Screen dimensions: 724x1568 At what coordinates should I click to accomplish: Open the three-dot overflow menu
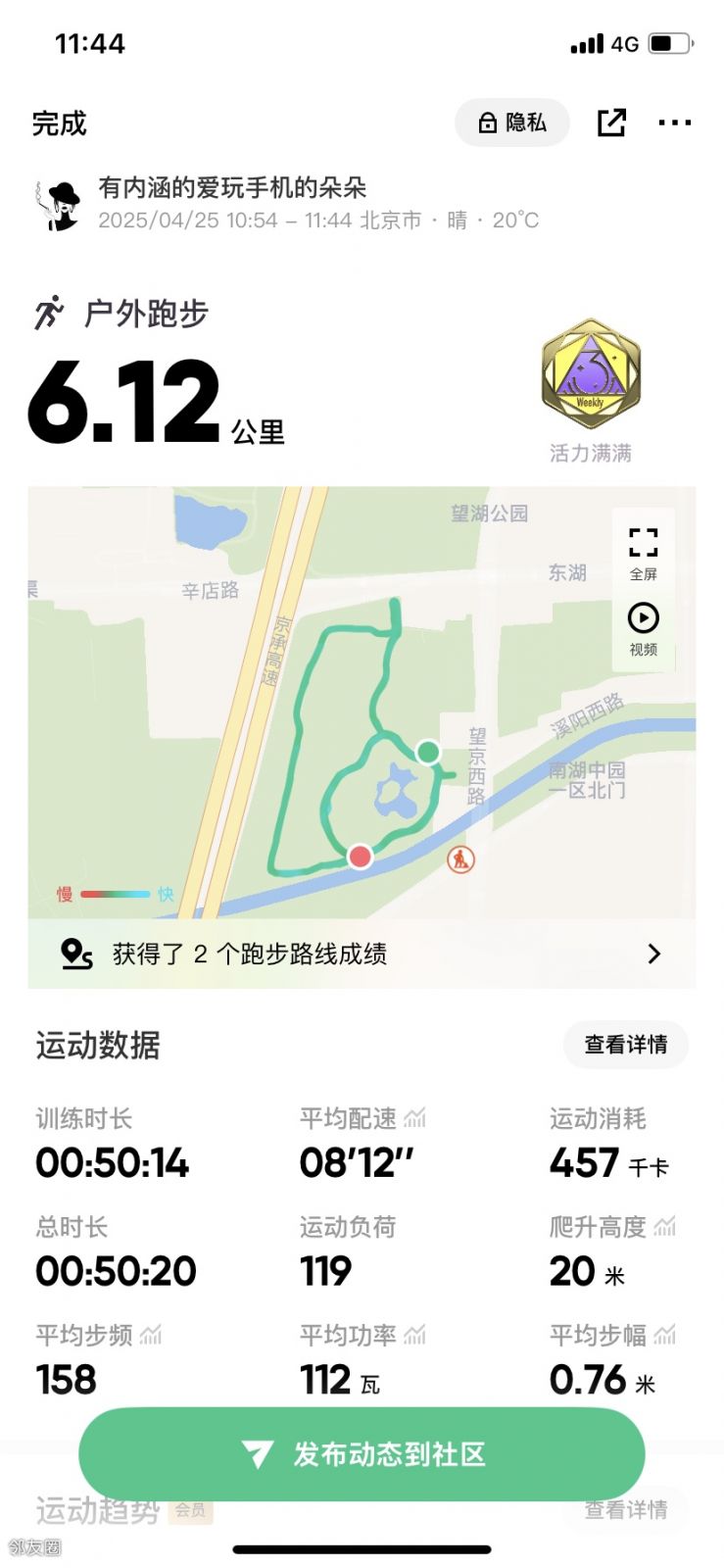click(674, 122)
